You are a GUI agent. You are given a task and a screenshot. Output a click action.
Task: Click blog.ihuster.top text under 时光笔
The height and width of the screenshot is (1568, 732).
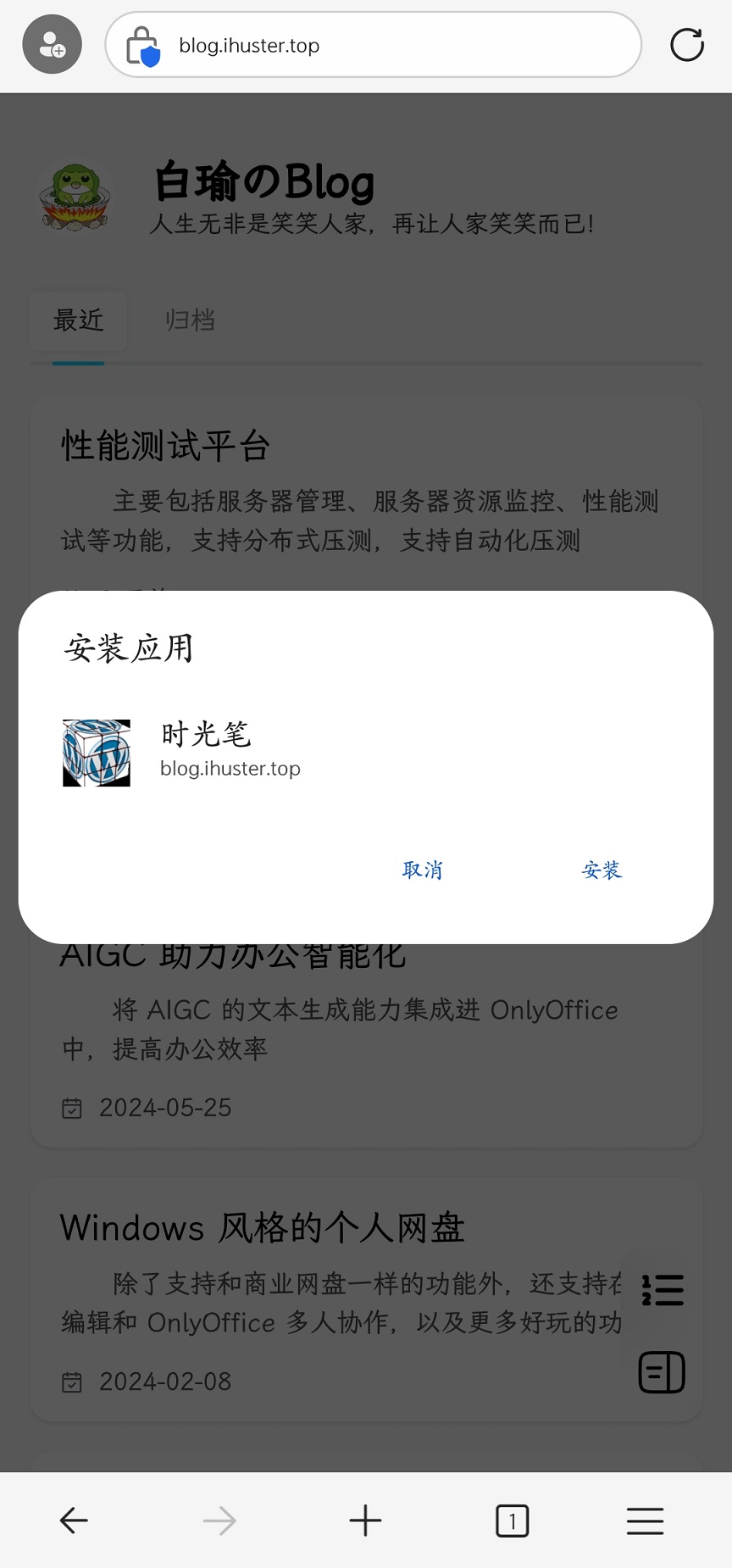[x=230, y=769]
